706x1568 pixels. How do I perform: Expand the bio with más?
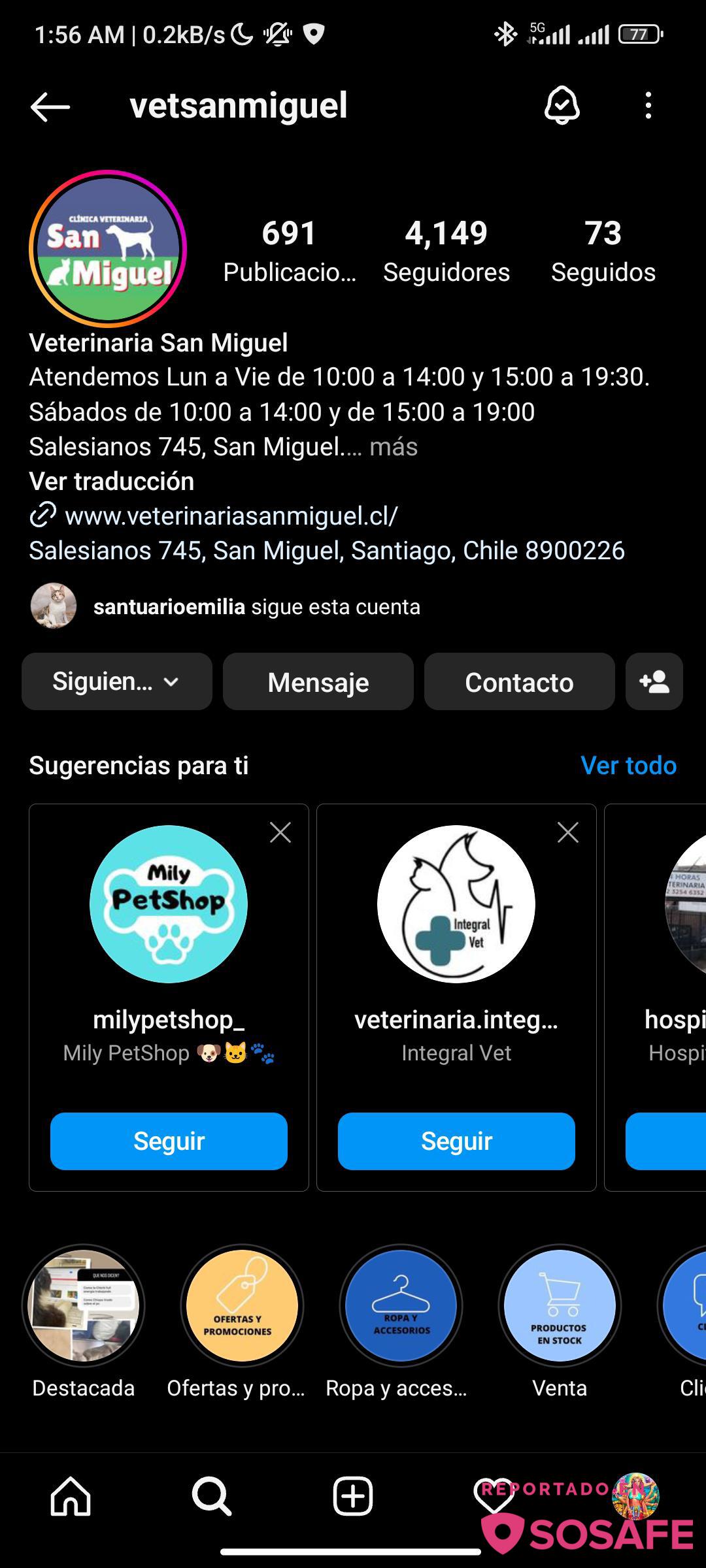pos(393,447)
